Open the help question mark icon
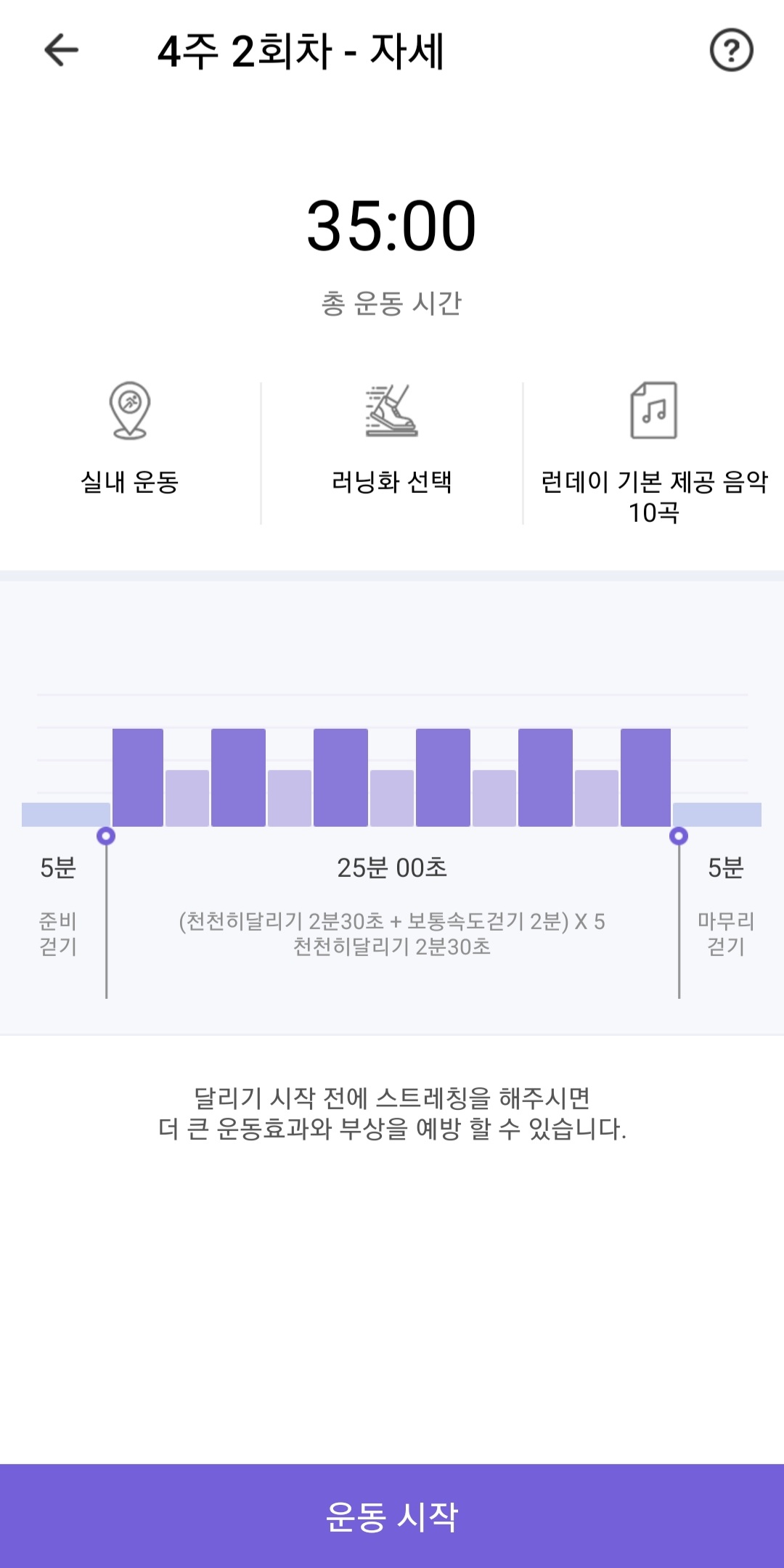Image resolution: width=784 pixels, height=1568 pixels. click(730, 50)
